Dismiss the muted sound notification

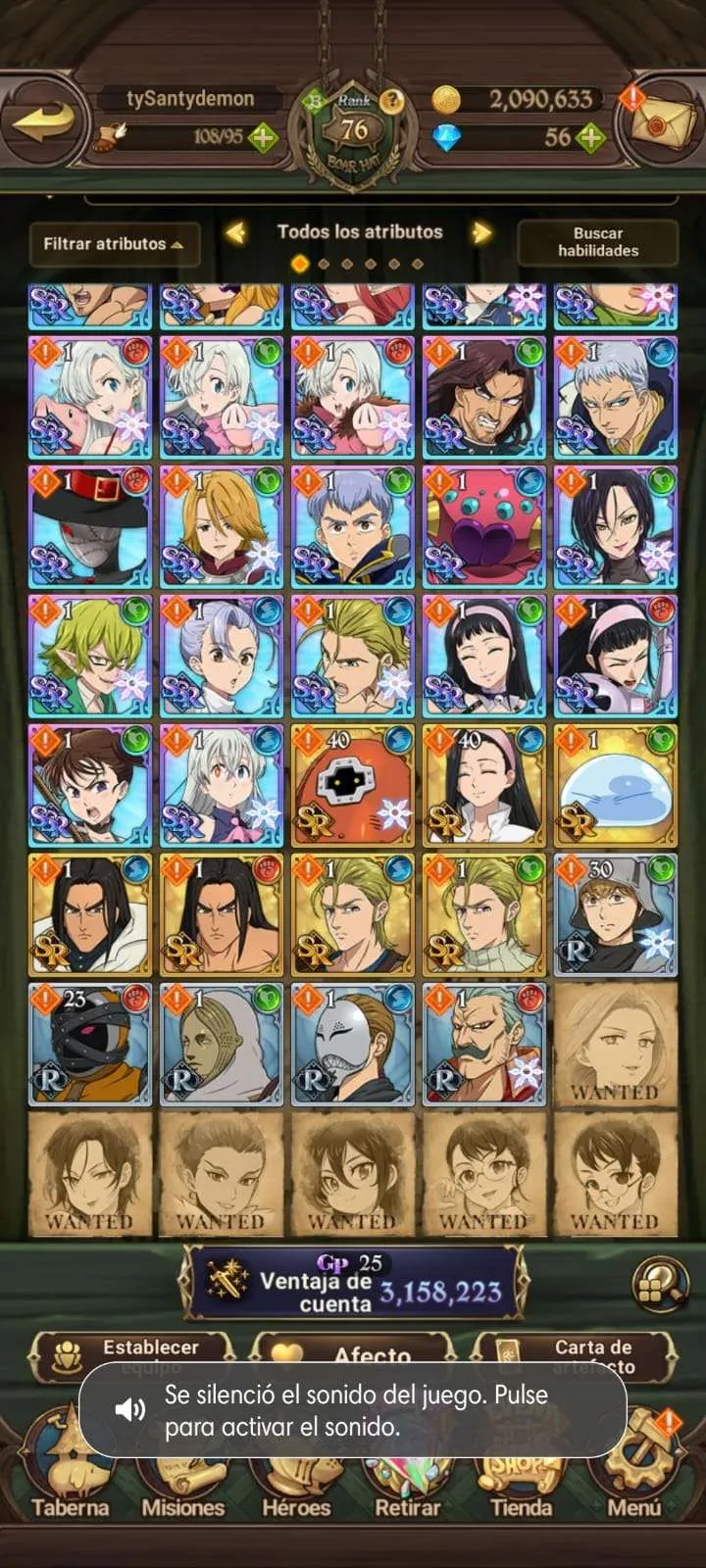pyautogui.click(x=353, y=1409)
